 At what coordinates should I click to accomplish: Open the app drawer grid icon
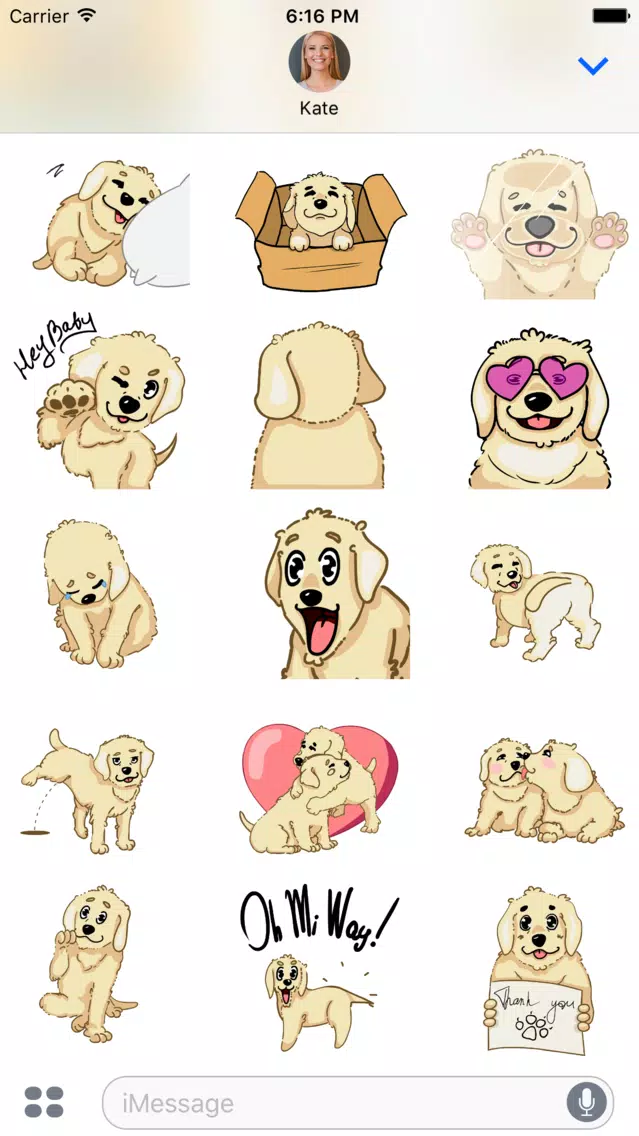click(44, 1102)
